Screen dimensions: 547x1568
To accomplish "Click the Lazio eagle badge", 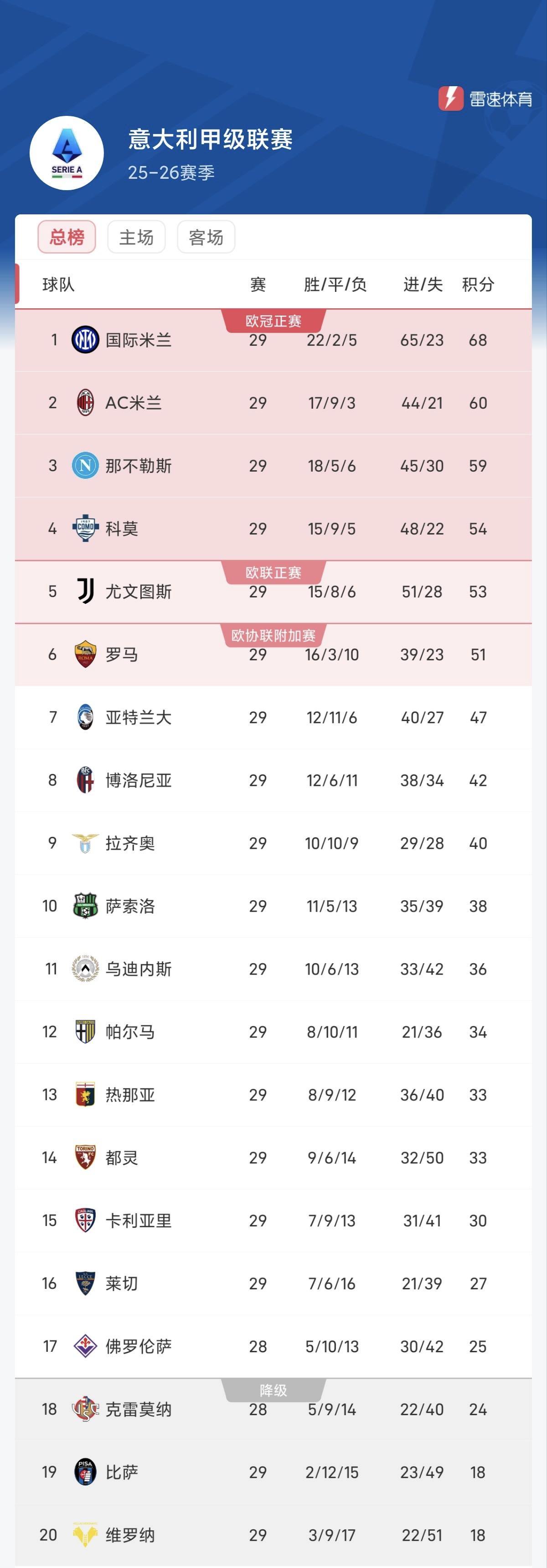I will [x=85, y=843].
